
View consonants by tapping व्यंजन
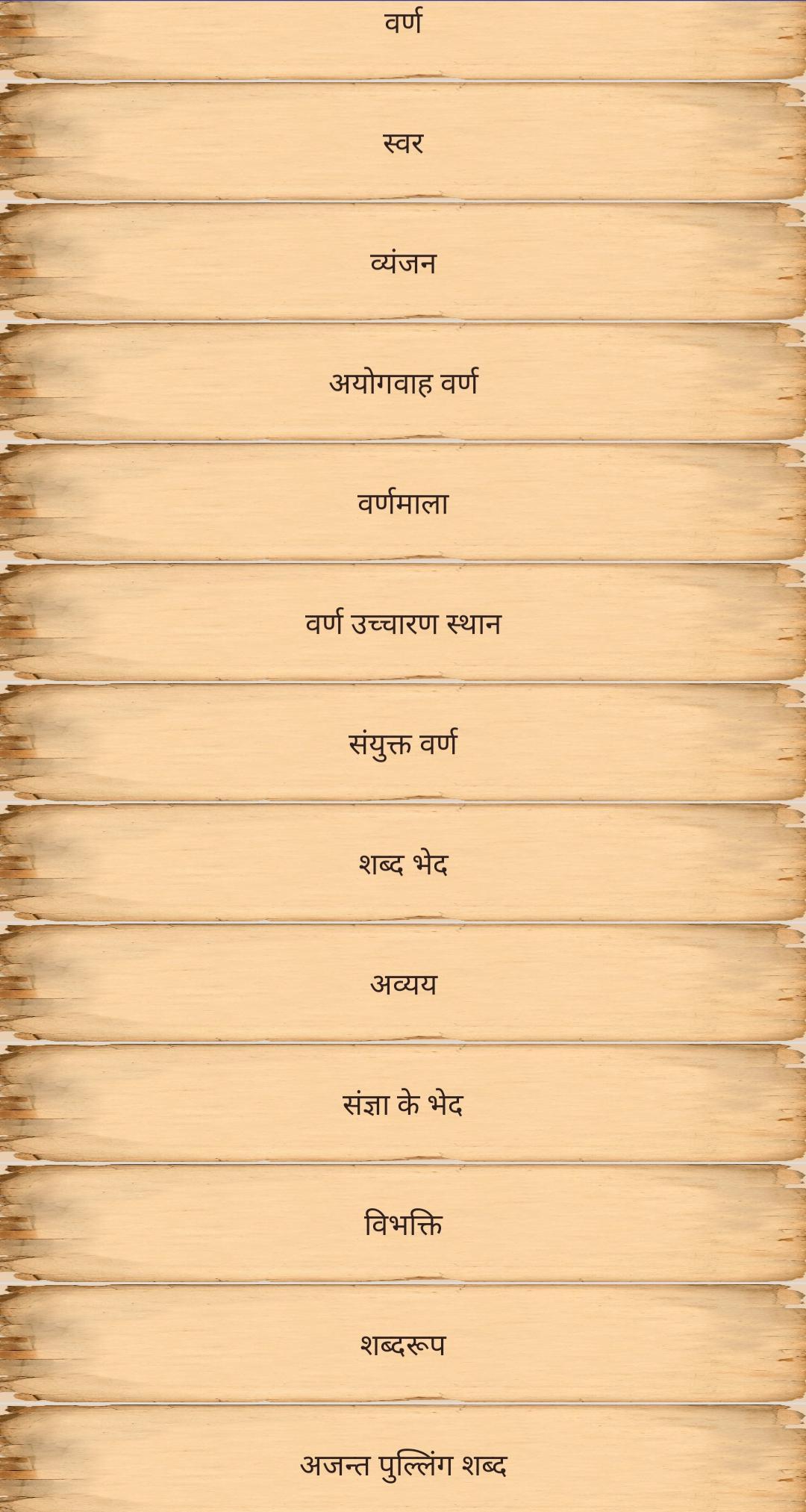pyautogui.click(x=403, y=261)
